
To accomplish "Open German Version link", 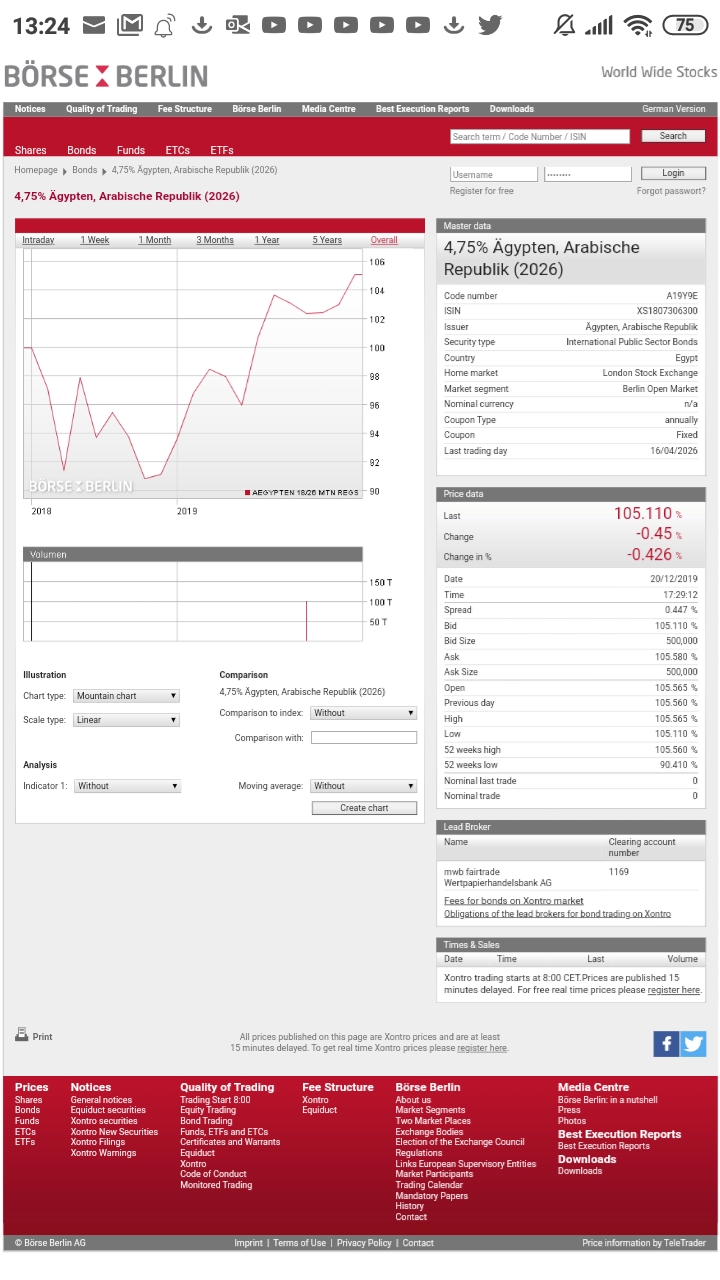I will click(673, 109).
